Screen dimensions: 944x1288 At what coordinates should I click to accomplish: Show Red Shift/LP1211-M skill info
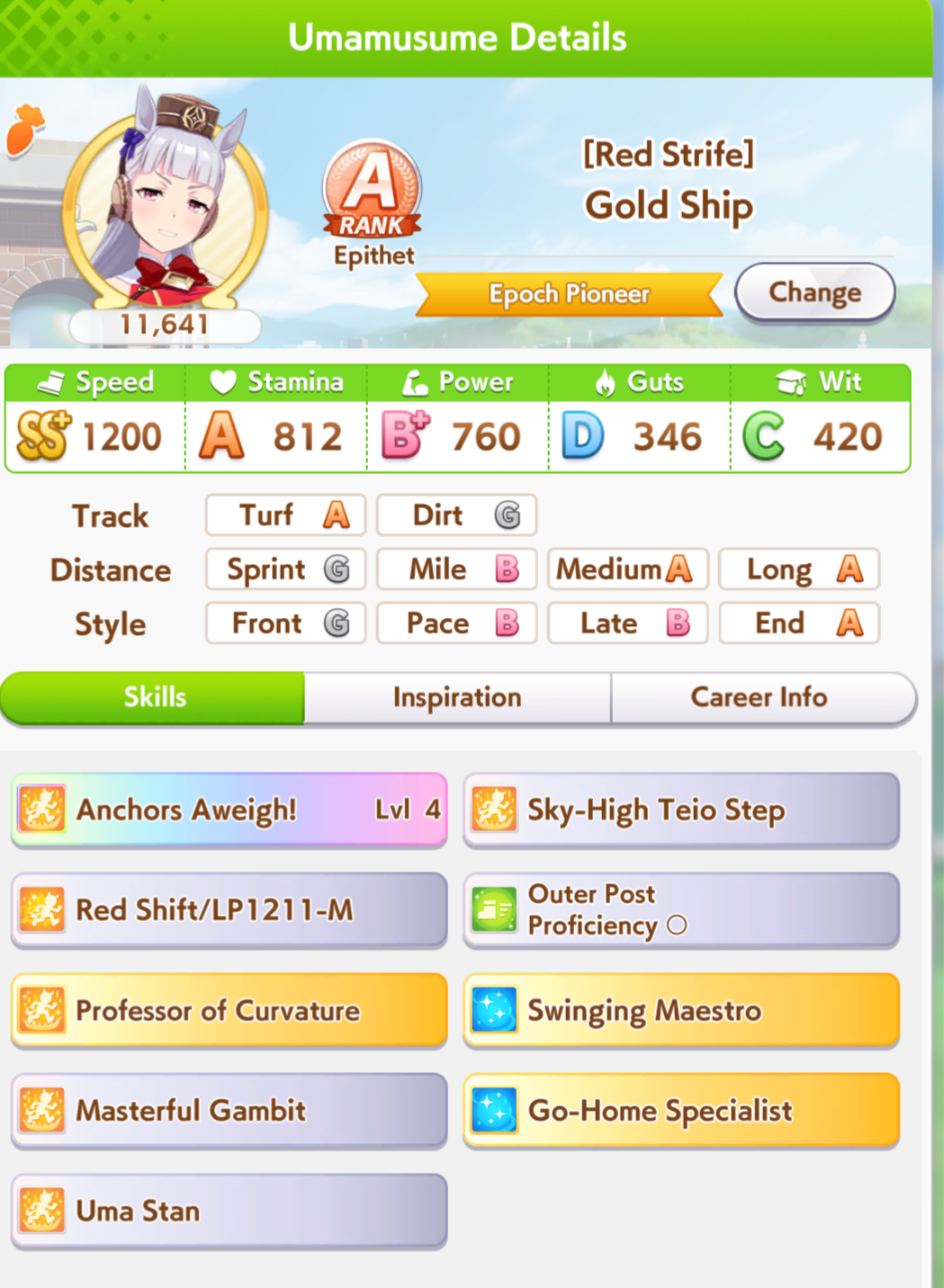pos(229,910)
